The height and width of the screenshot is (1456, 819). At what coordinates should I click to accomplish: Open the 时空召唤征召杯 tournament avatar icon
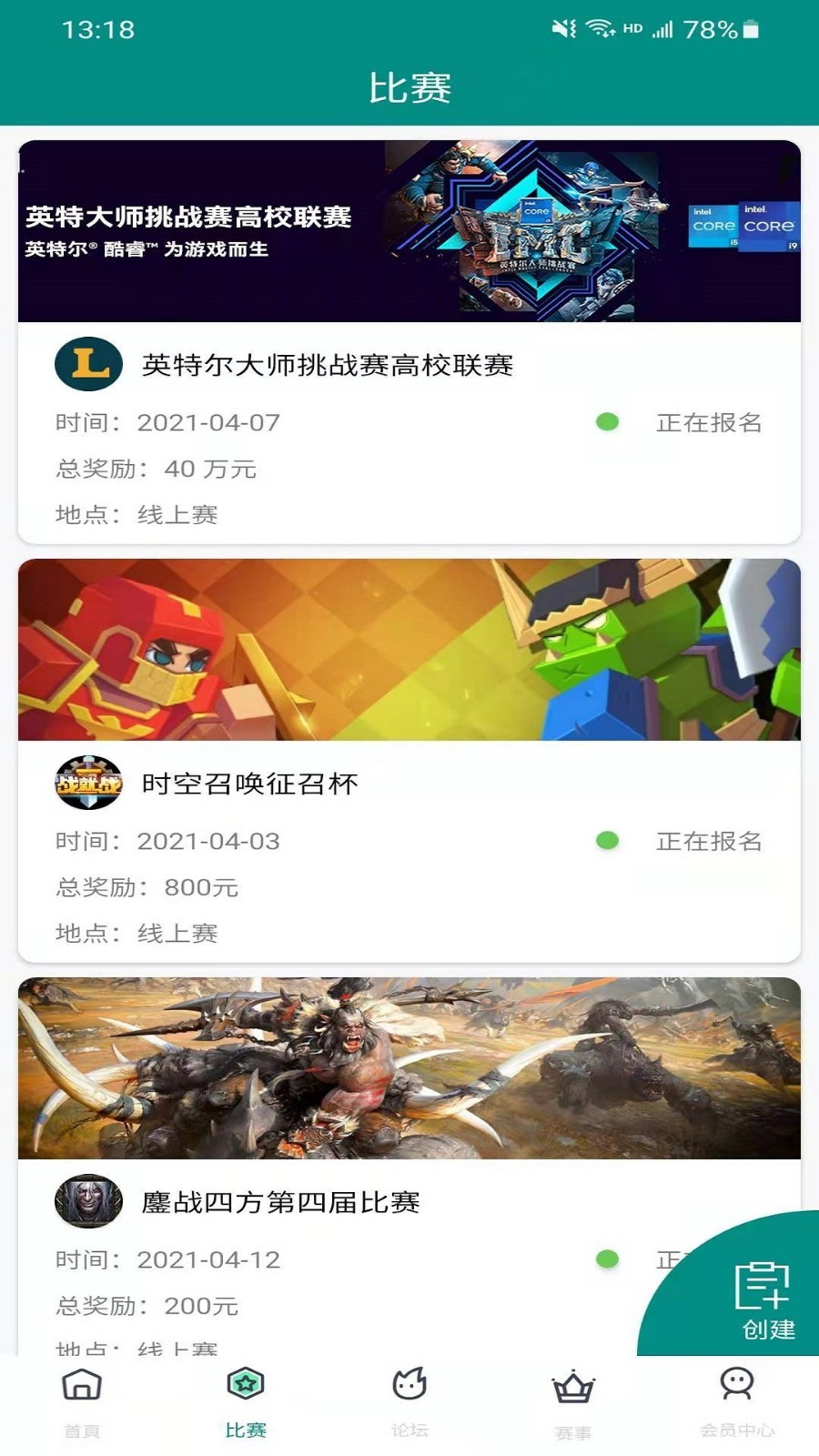pyautogui.click(x=86, y=784)
